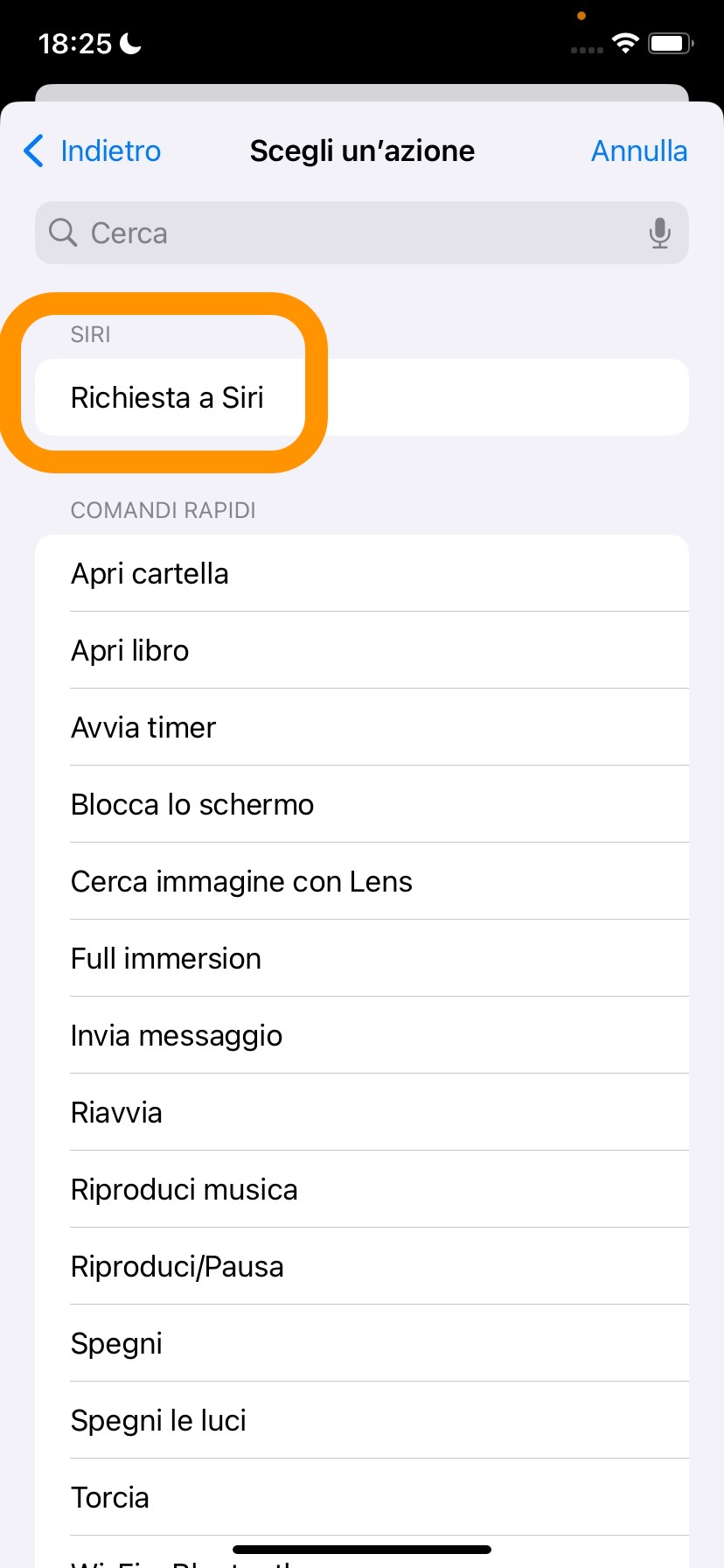
Task: Go back with the Indietro button
Action: click(x=93, y=150)
